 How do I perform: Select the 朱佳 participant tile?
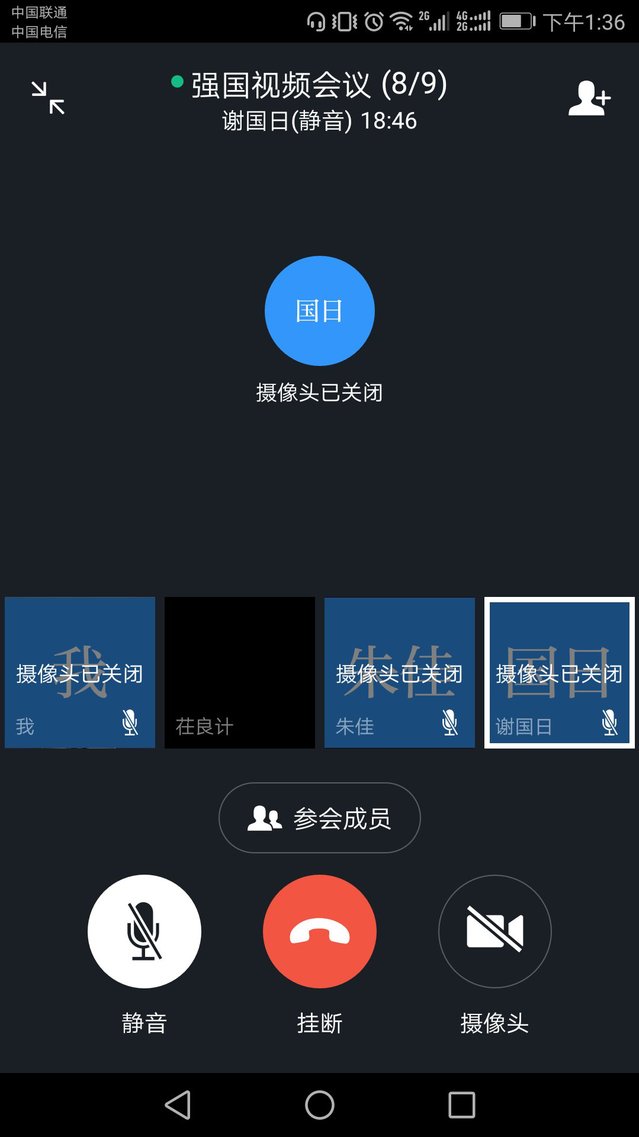tap(399, 672)
